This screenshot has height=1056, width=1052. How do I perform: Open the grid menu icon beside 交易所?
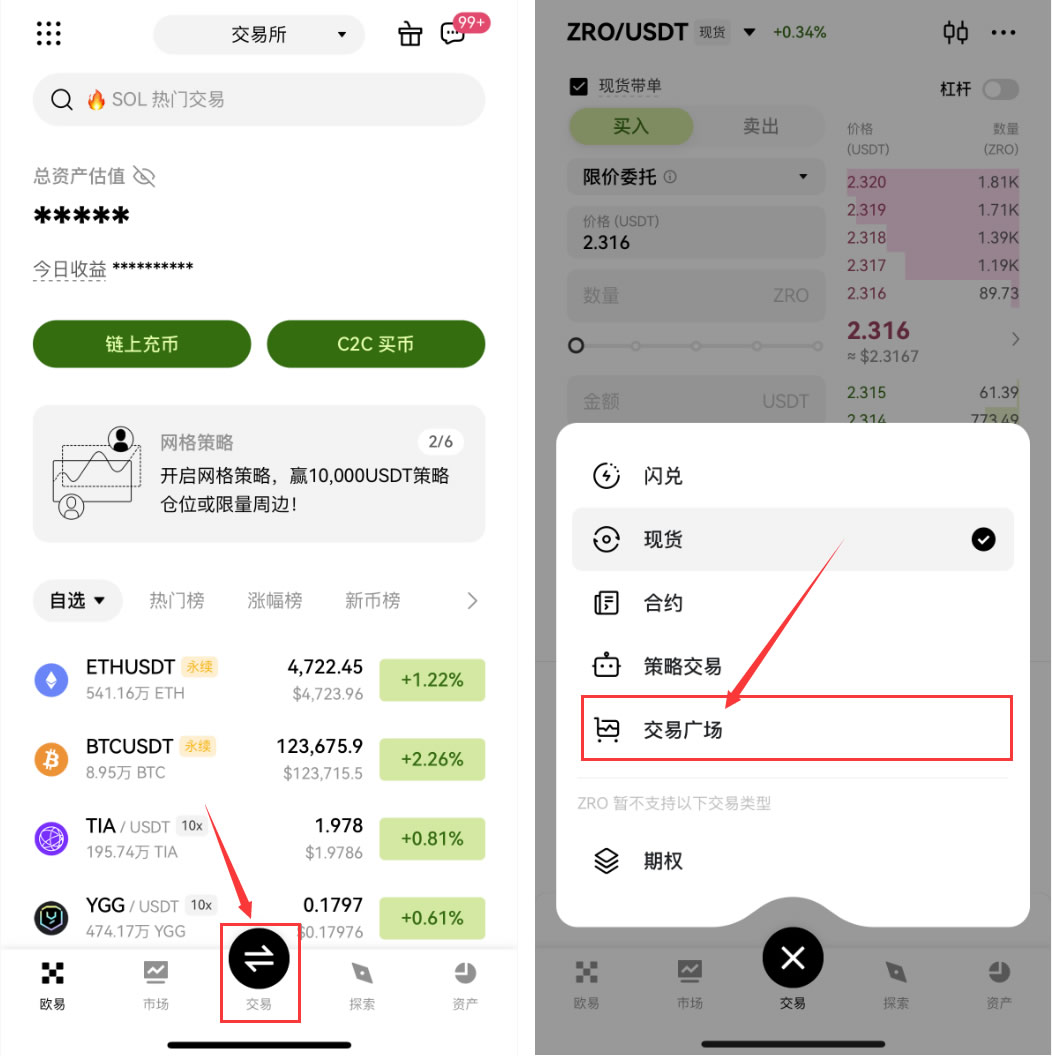(x=48, y=33)
